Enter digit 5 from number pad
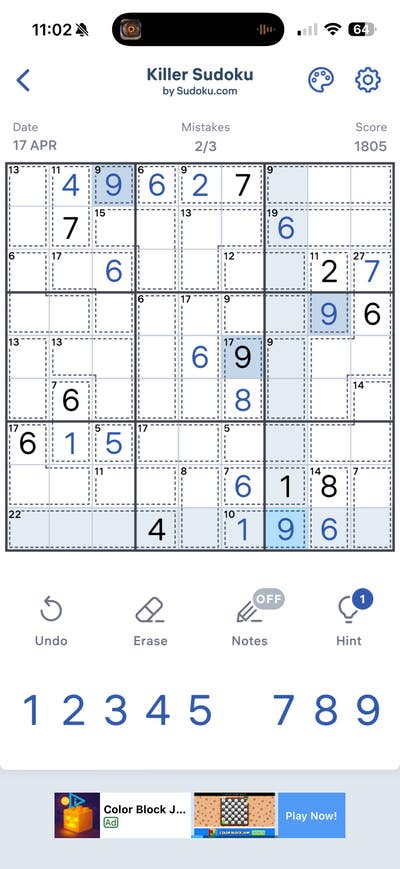 click(x=200, y=710)
